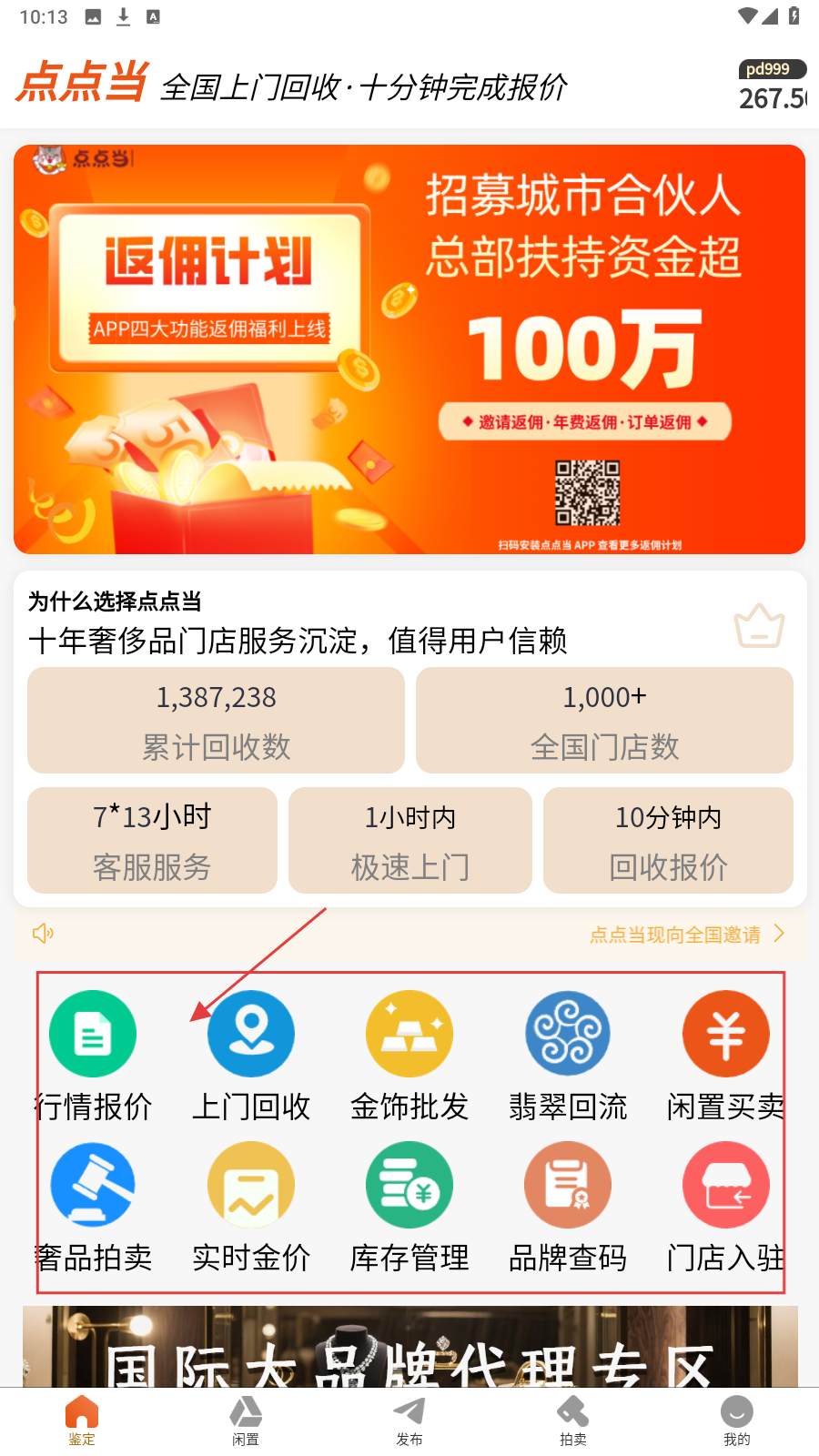Switch to the 闲置 tab
The height and width of the screenshot is (1456, 819).
point(246,1421)
